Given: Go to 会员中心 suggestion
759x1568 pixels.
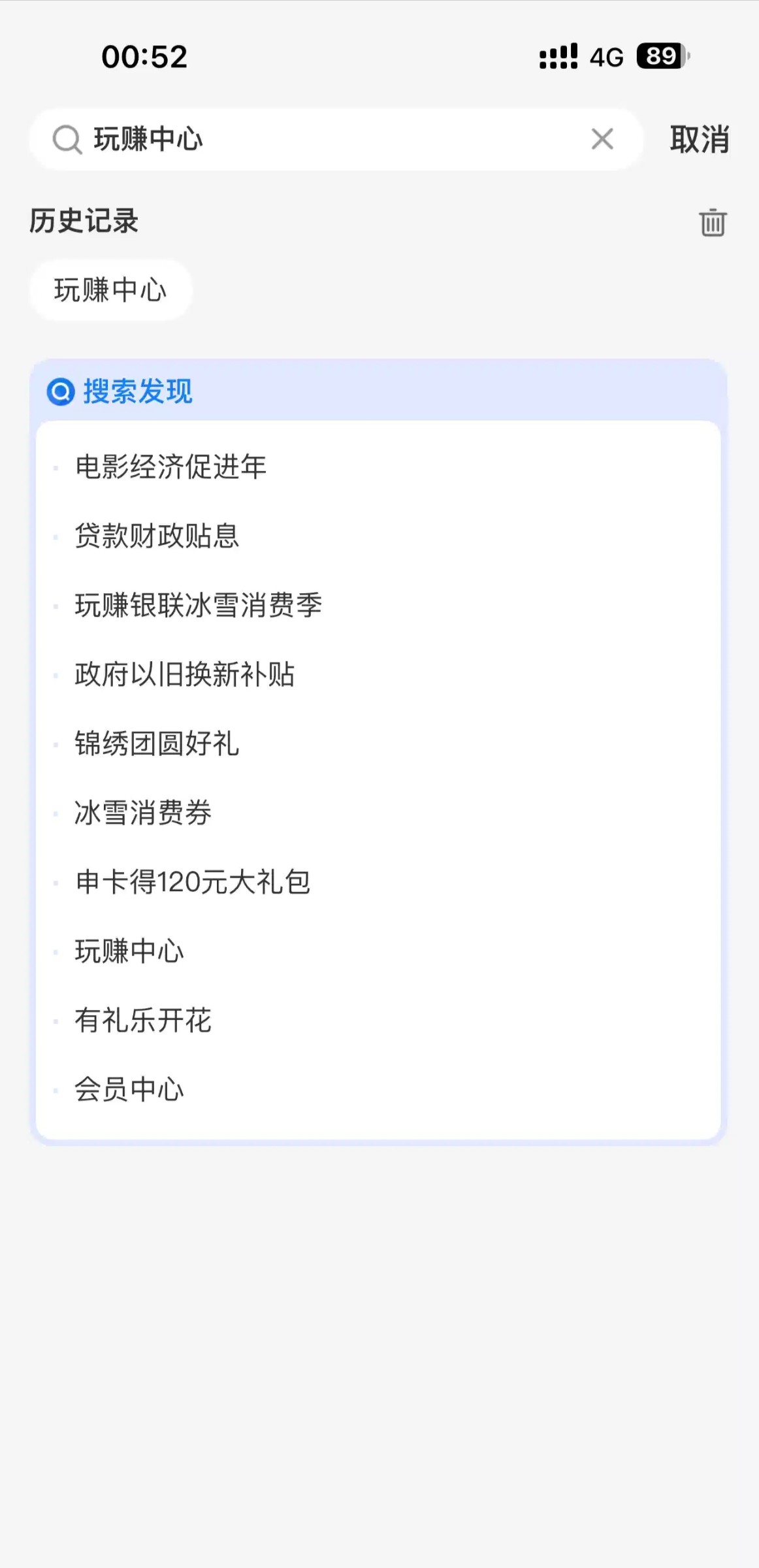Looking at the screenshot, I should point(129,1090).
